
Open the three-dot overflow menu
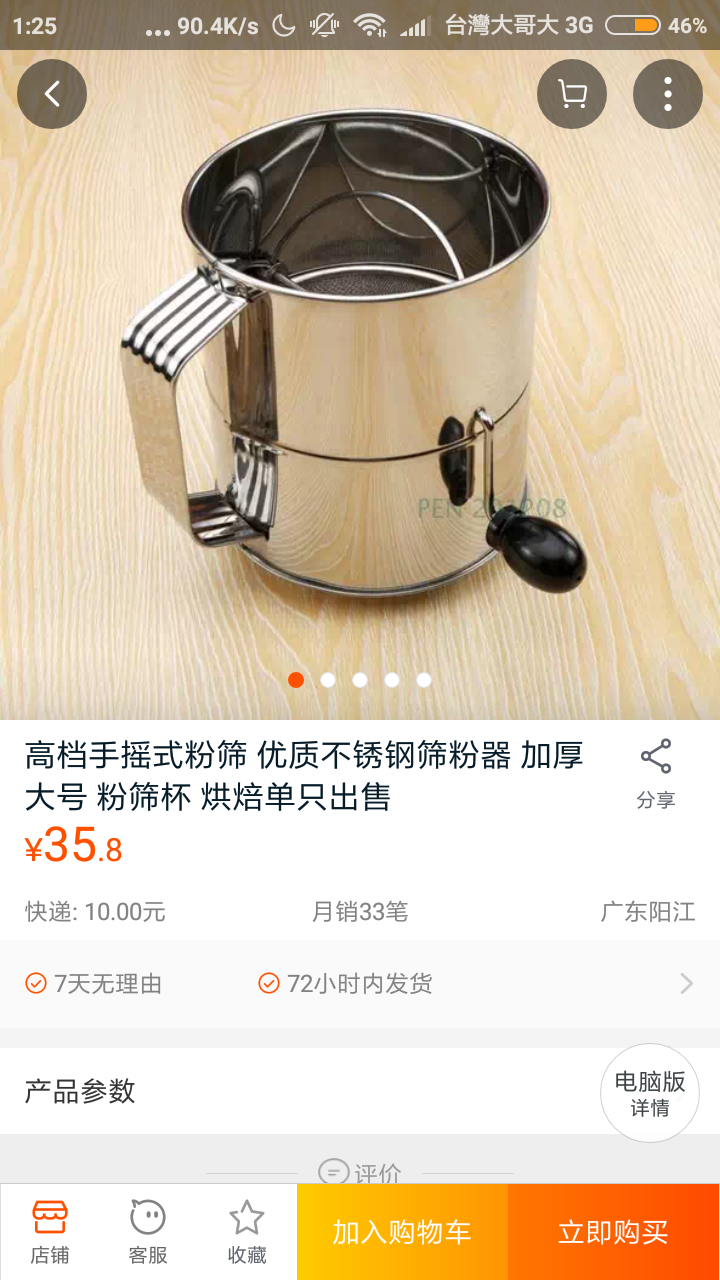click(x=667, y=94)
